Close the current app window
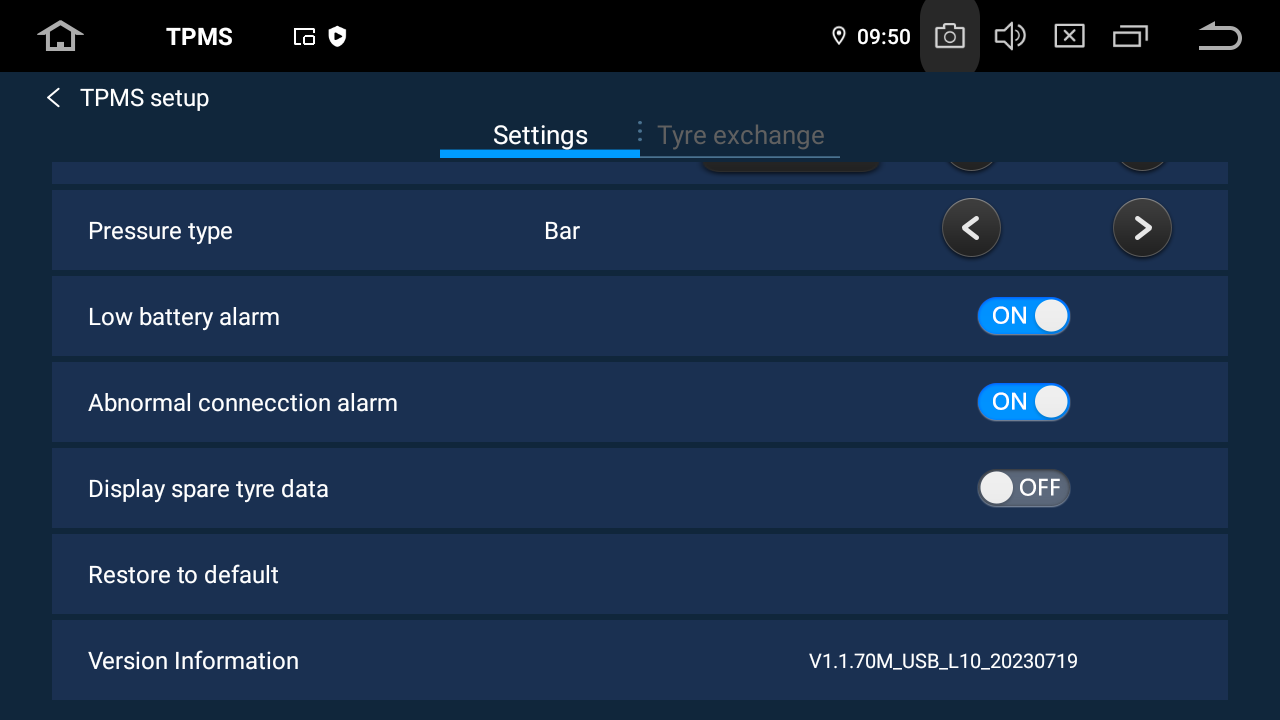Viewport: 1280px width, 720px height. (x=1069, y=37)
